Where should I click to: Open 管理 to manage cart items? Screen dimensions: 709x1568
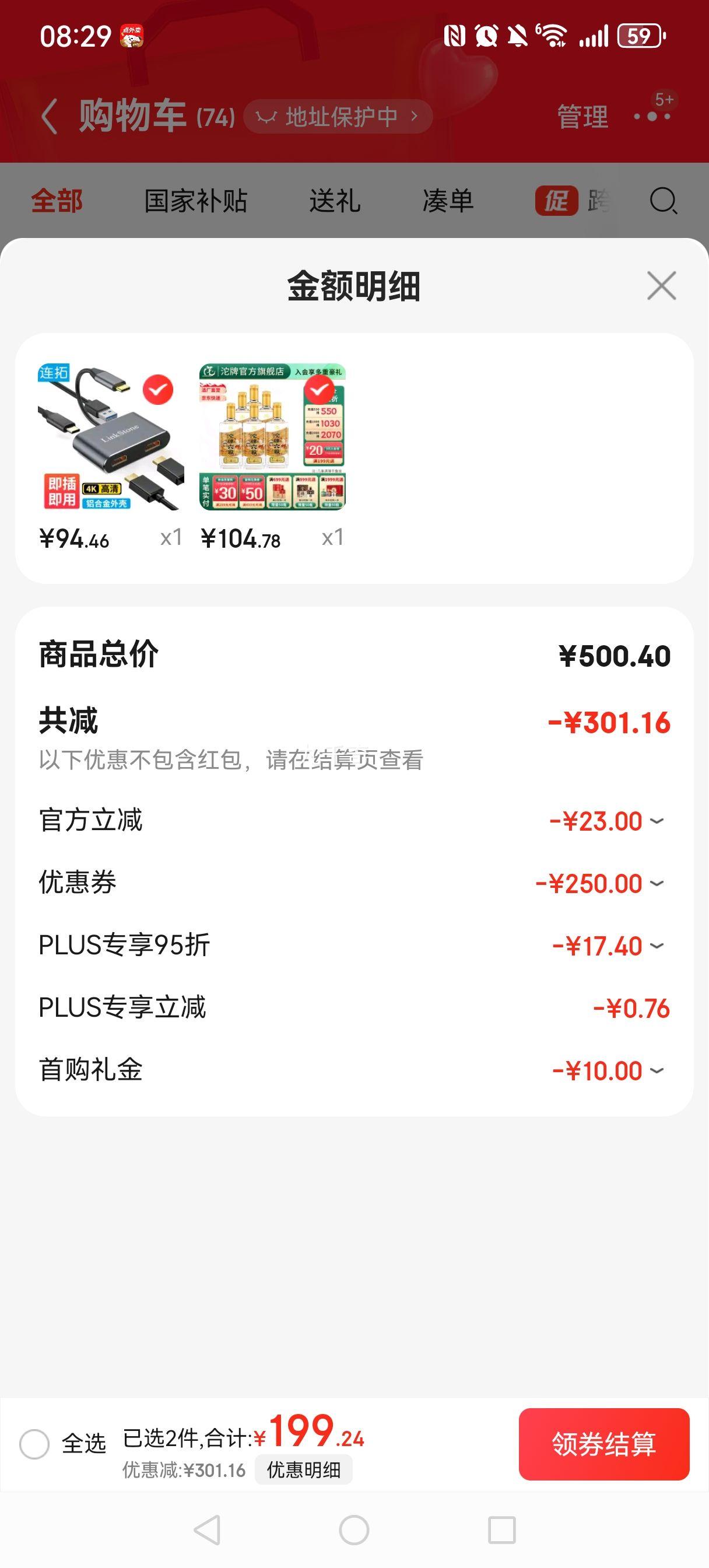(582, 116)
